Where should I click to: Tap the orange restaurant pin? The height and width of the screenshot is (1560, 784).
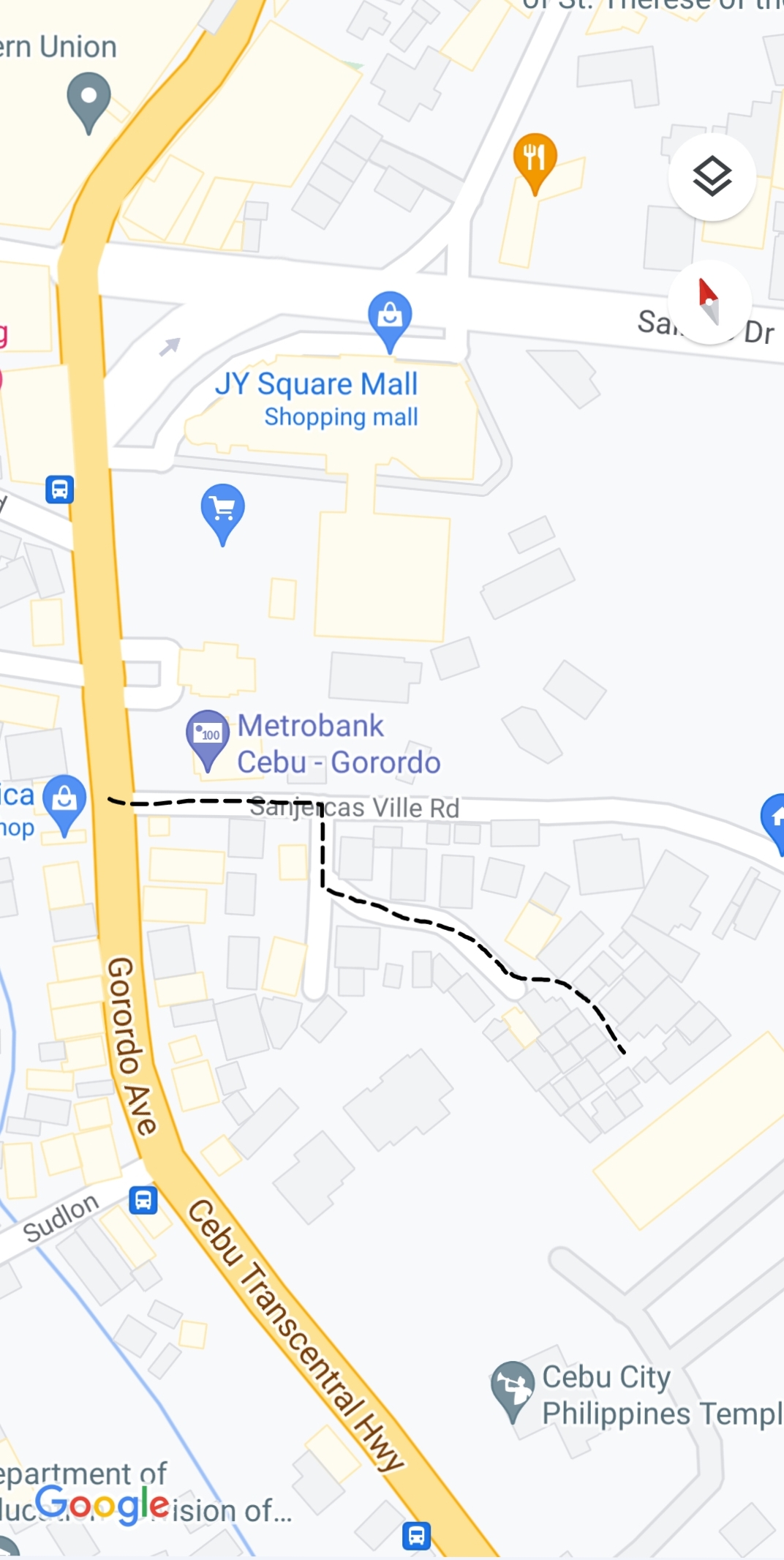click(x=535, y=159)
